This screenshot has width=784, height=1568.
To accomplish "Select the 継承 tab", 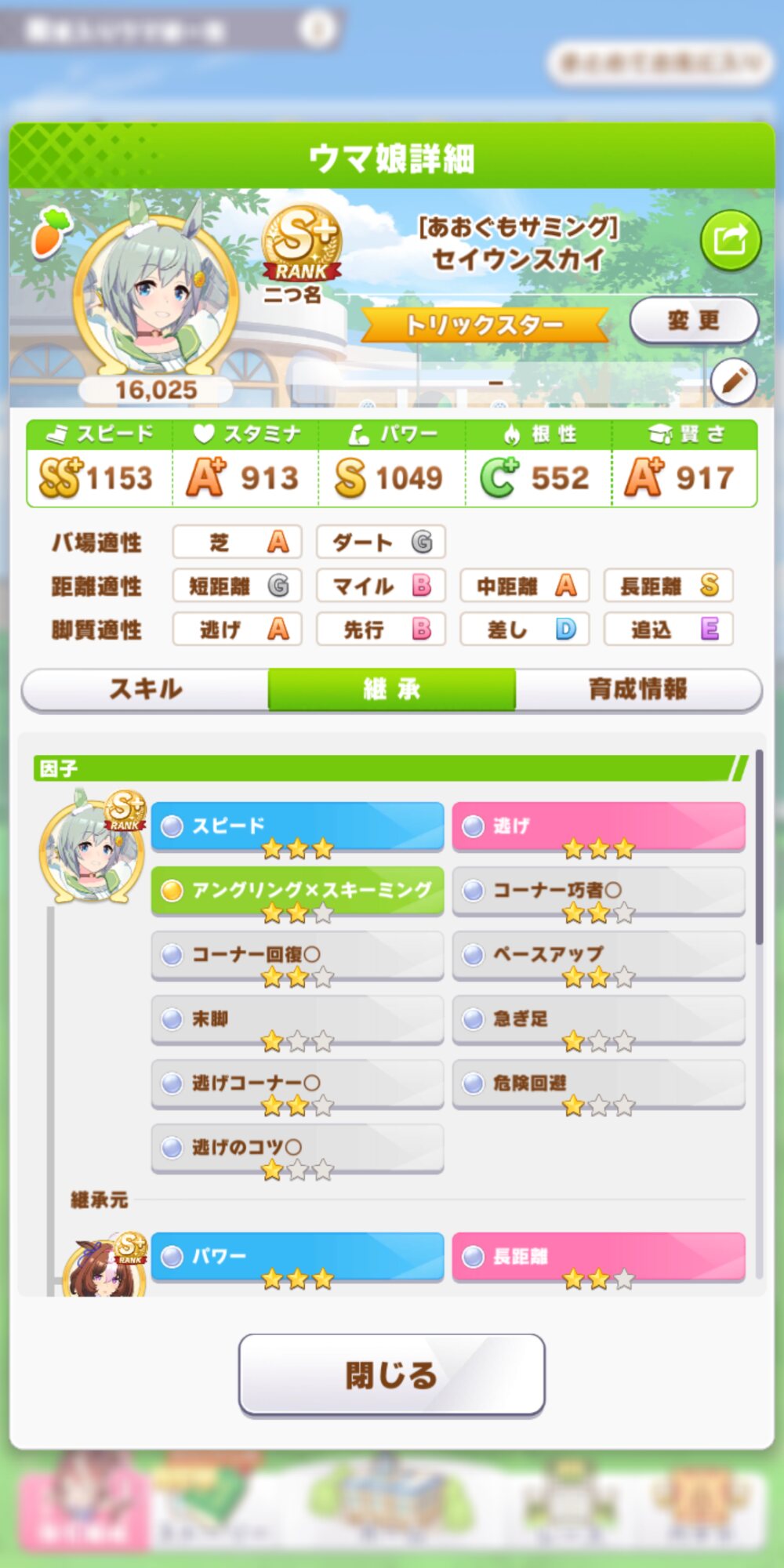I will [x=392, y=690].
